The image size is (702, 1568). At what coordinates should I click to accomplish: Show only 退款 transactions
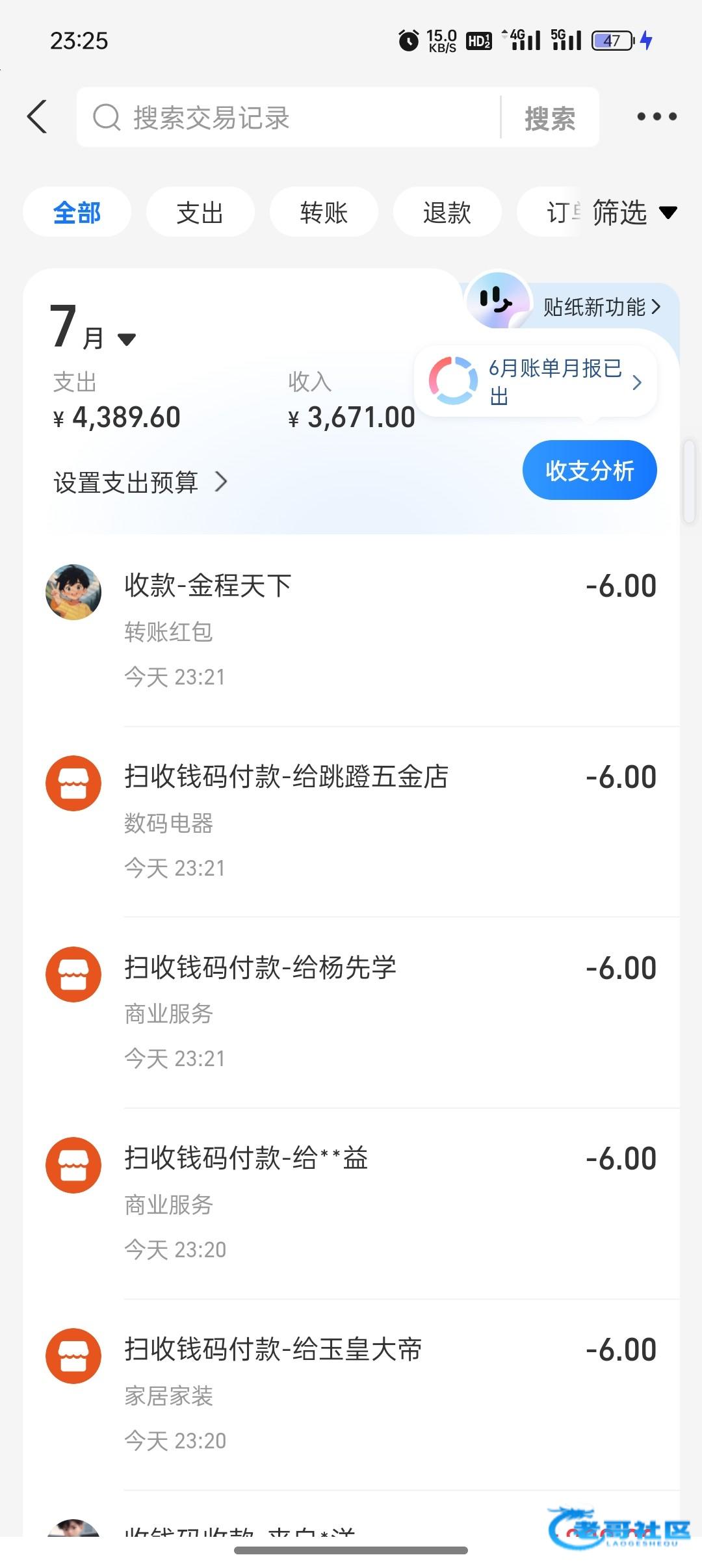coord(447,213)
